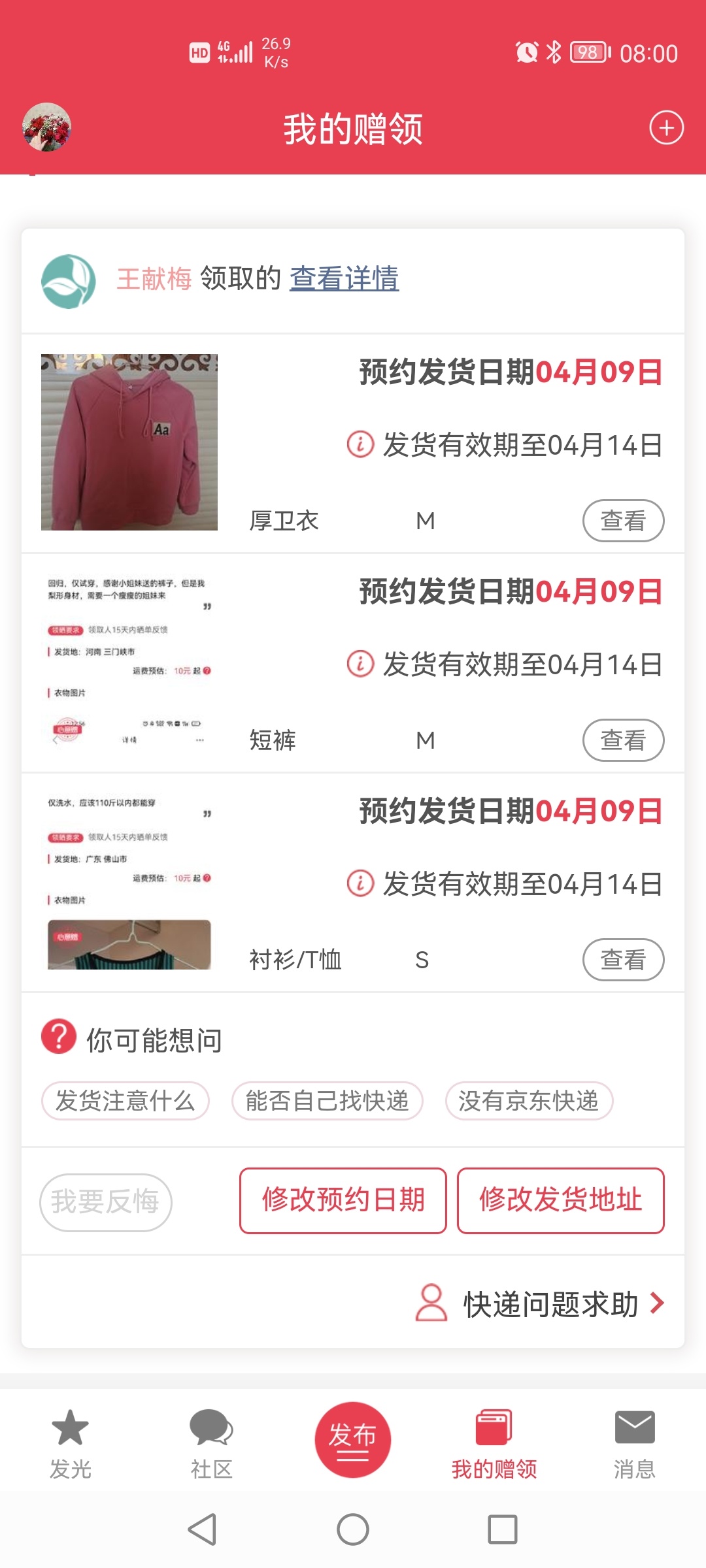Go back with the system back button
This screenshot has height=1568, width=706.
[203, 1529]
